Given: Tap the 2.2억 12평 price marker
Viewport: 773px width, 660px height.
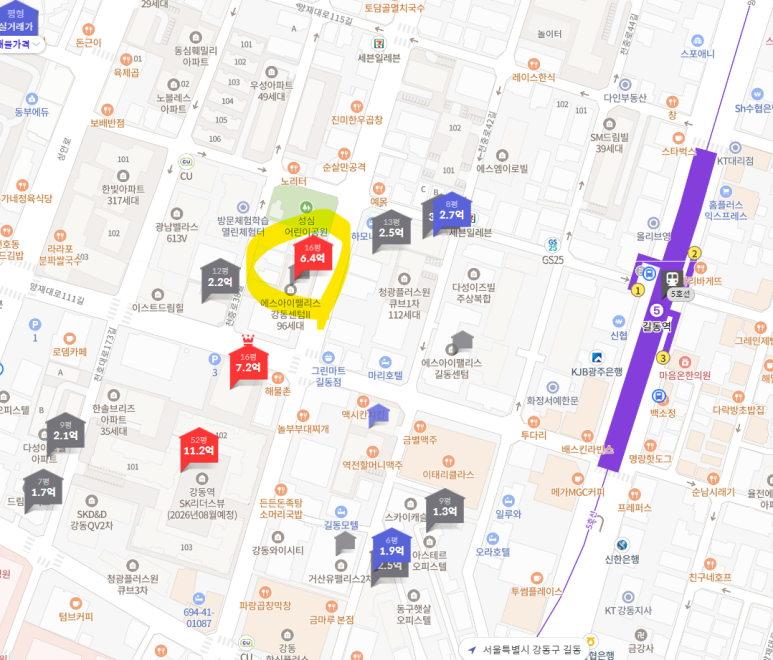Looking at the screenshot, I should coord(219,280).
